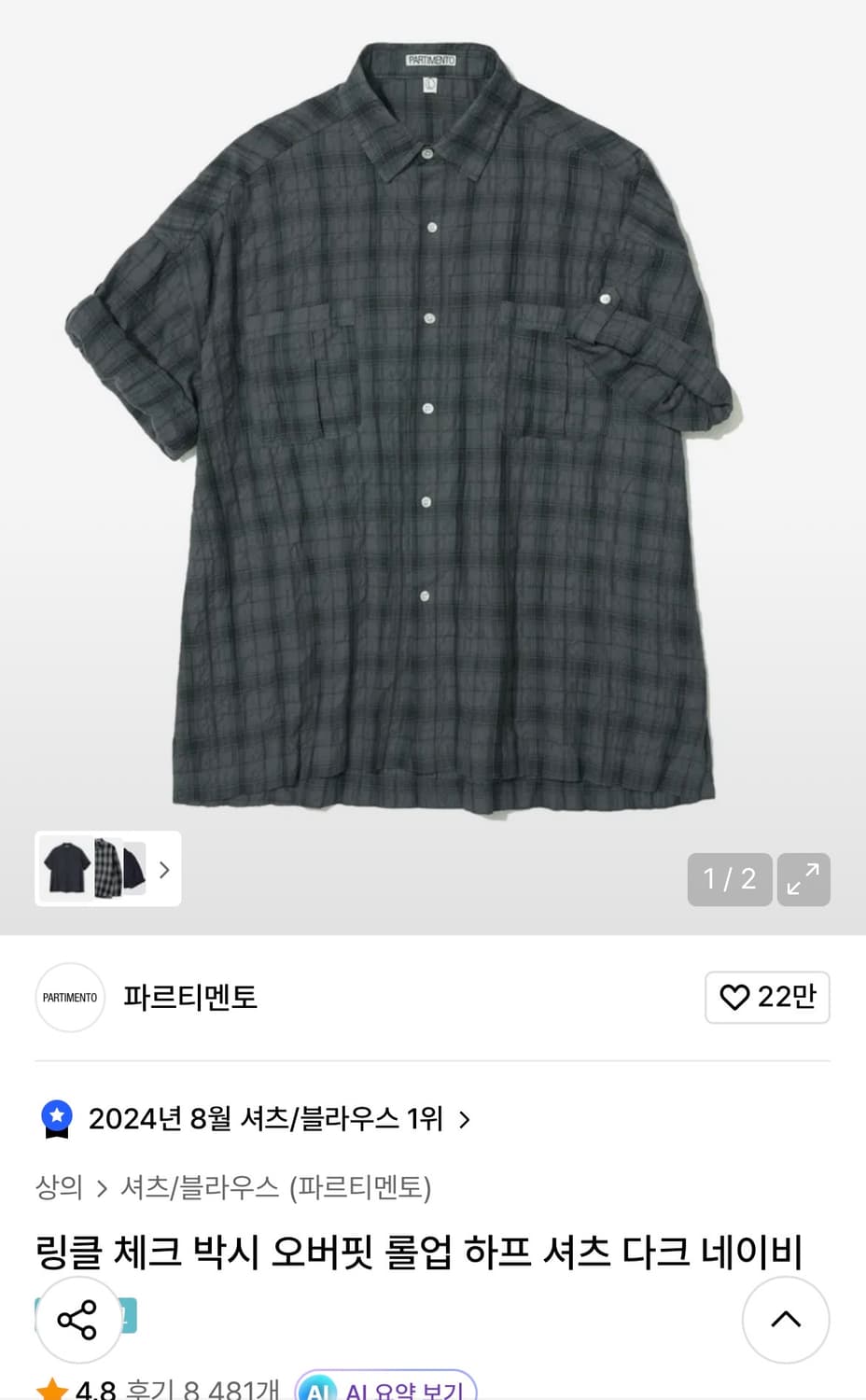Select the PARTIMENTO brand logo circle
Image resolution: width=866 pixels, height=1400 pixels.
point(70,997)
